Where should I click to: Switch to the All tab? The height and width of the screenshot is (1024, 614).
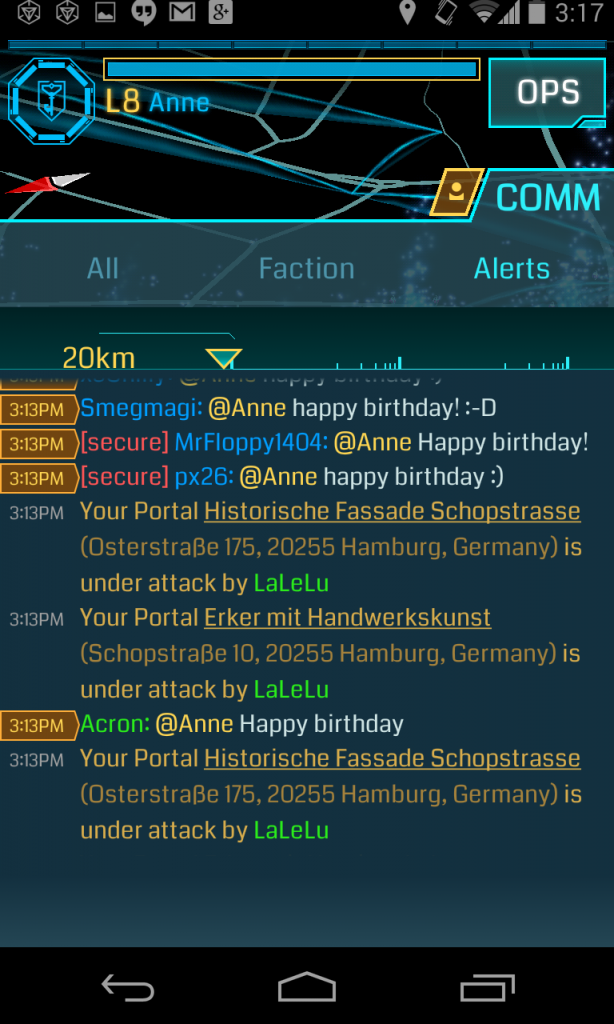[103, 268]
